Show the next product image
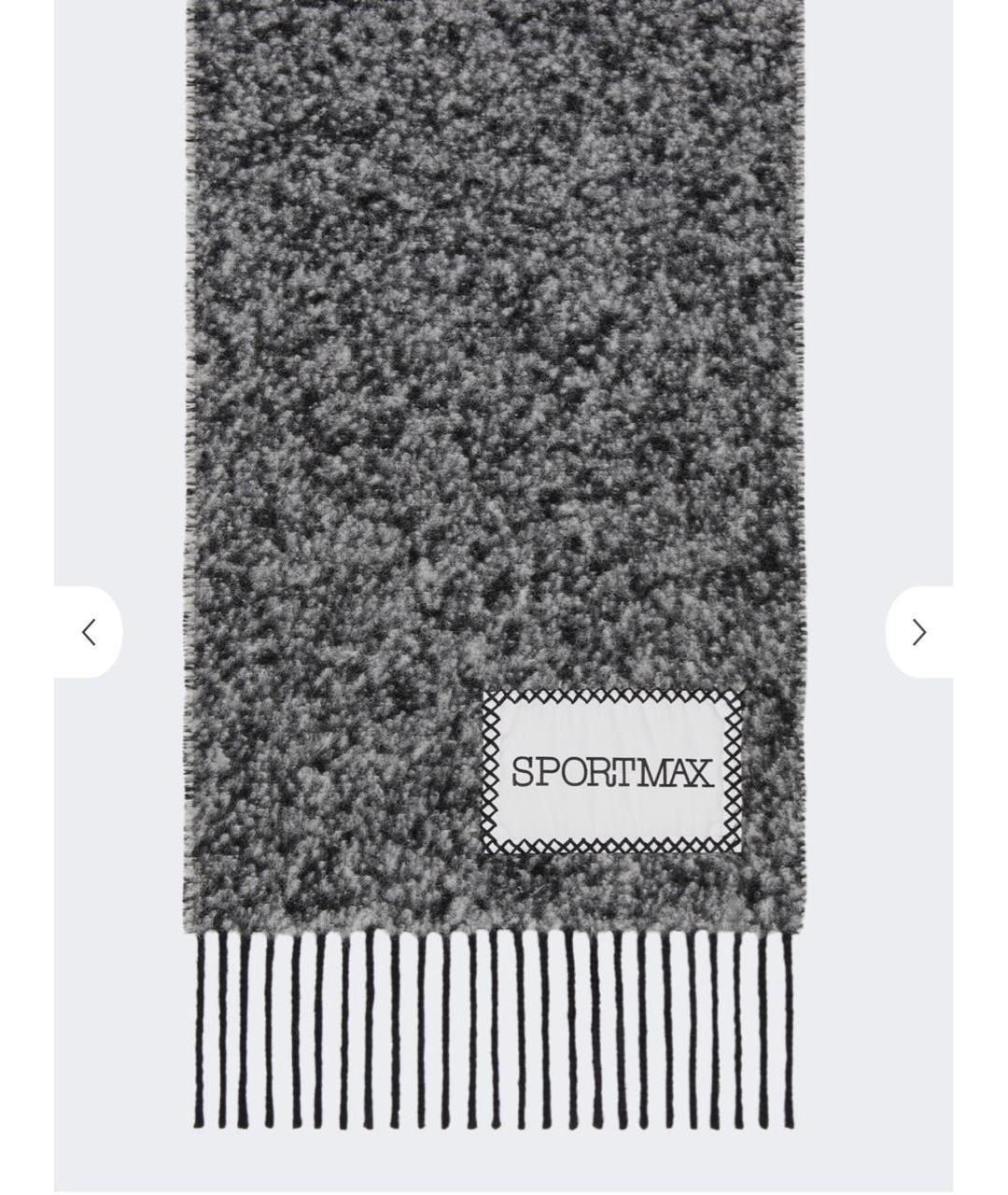 coord(918,632)
